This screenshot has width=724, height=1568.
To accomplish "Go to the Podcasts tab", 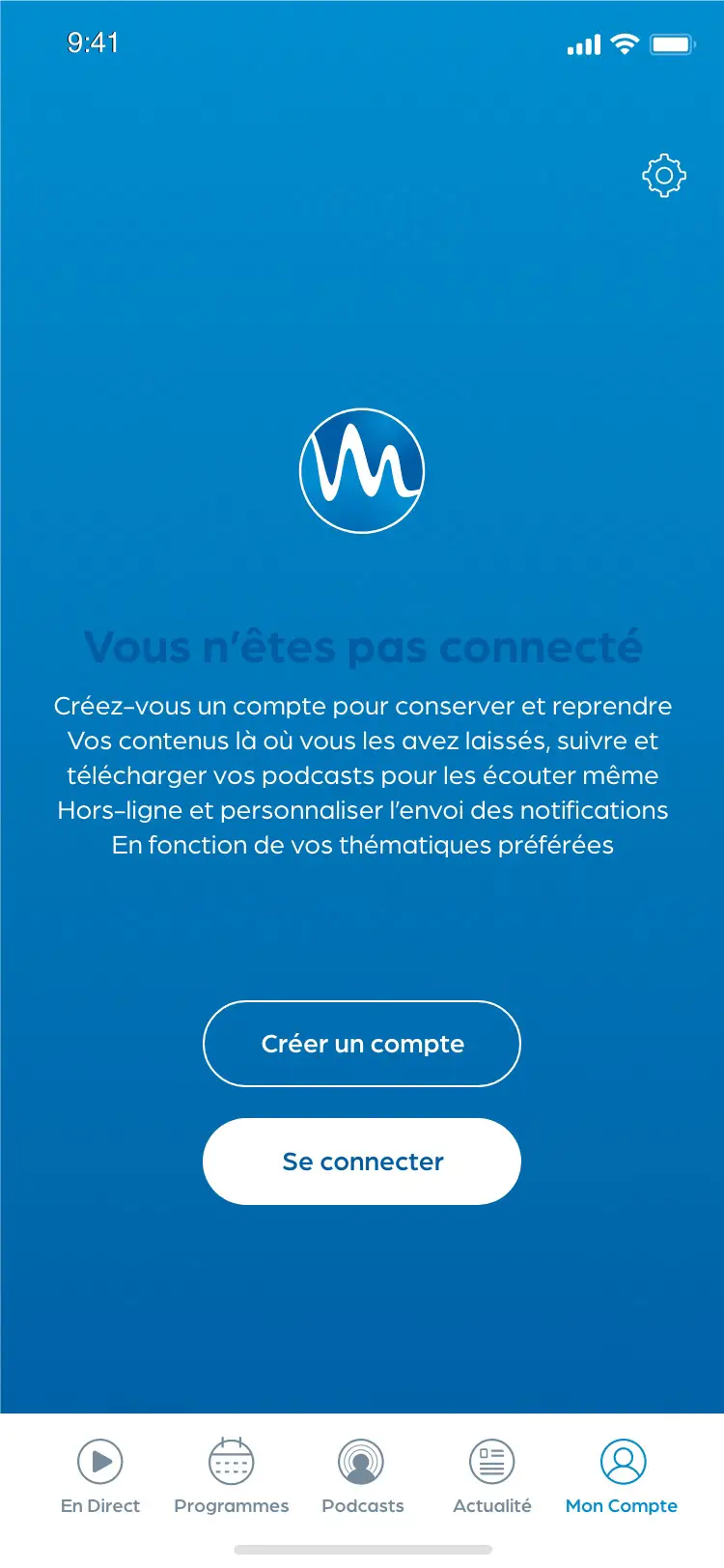I will tap(362, 1475).
